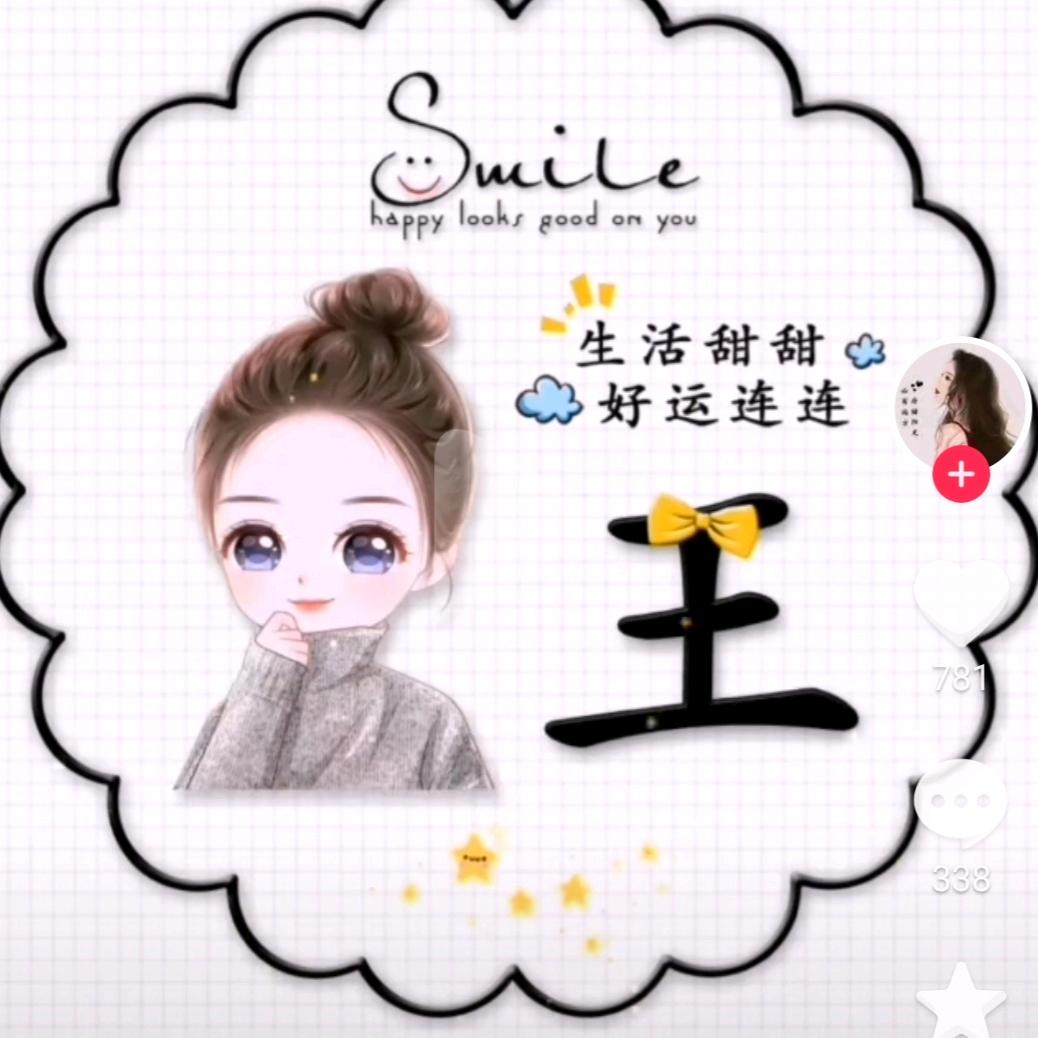Screen dimensions: 1038x1038
Task: Open the creator's profile avatar
Action: click(x=961, y=400)
